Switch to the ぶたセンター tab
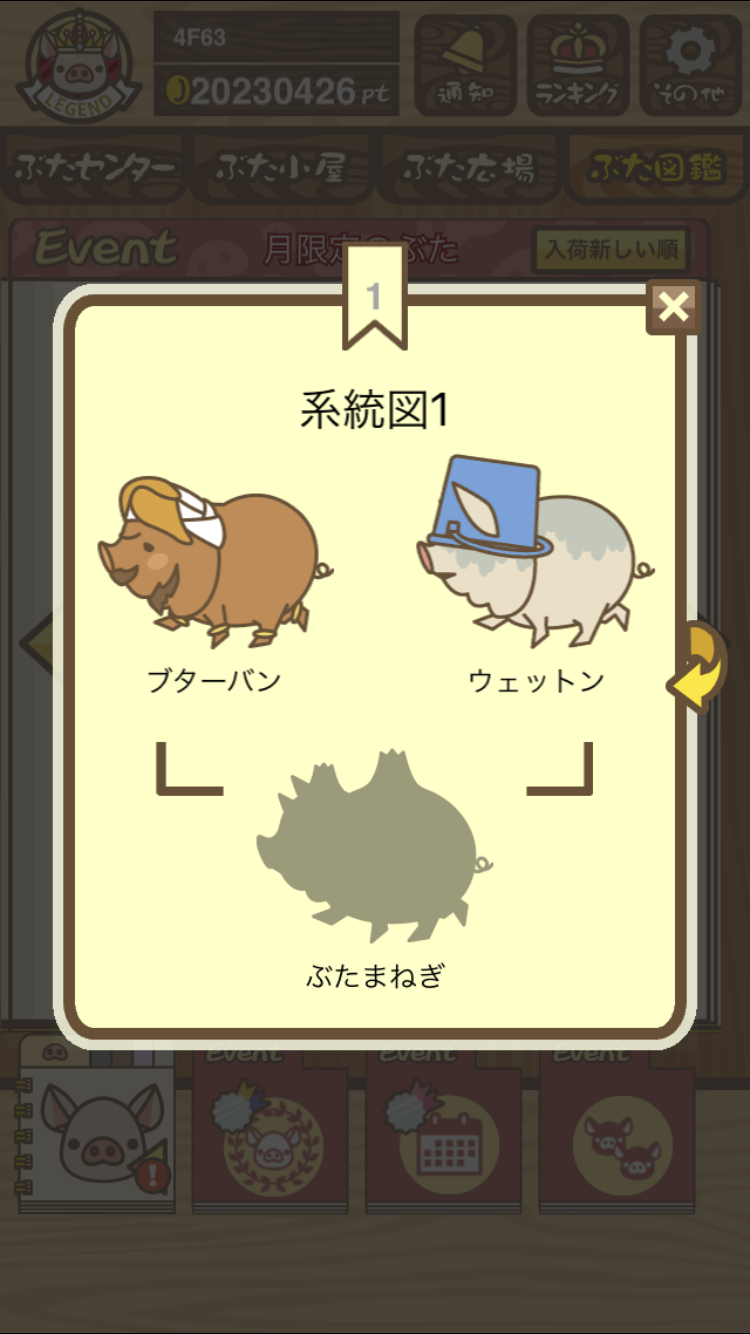 tap(95, 167)
